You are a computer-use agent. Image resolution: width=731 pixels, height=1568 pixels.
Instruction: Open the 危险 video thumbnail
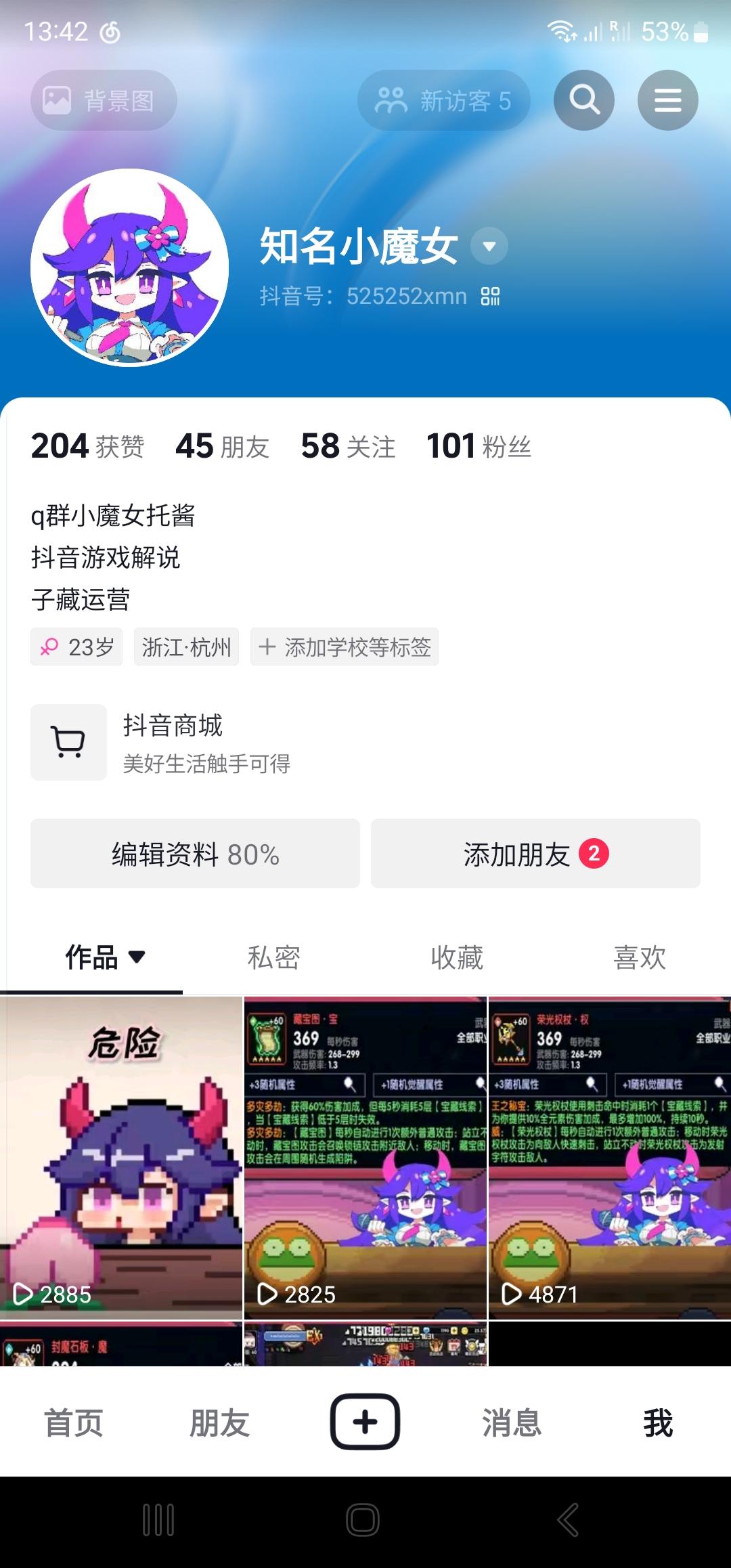122,1164
